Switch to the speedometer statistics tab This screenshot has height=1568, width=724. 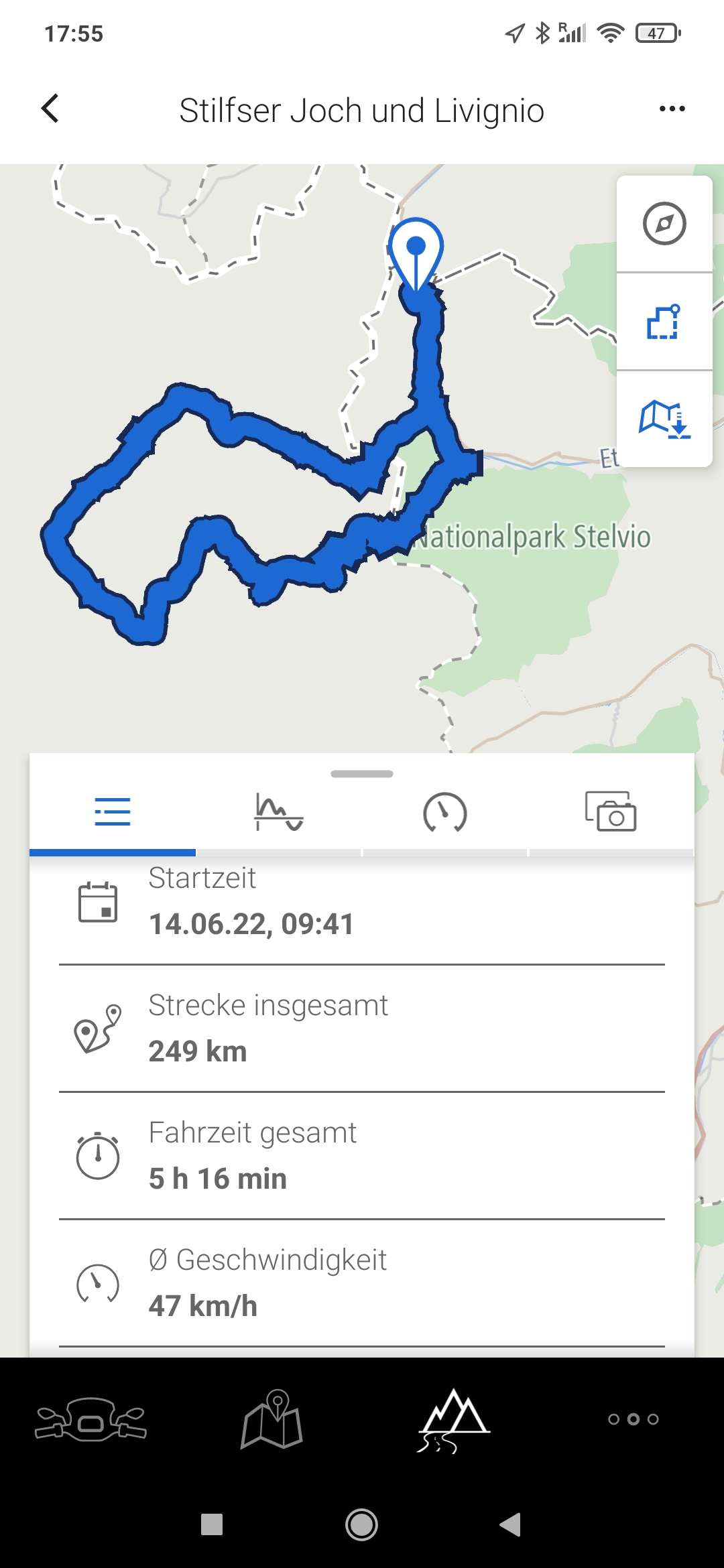click(444, 812)
